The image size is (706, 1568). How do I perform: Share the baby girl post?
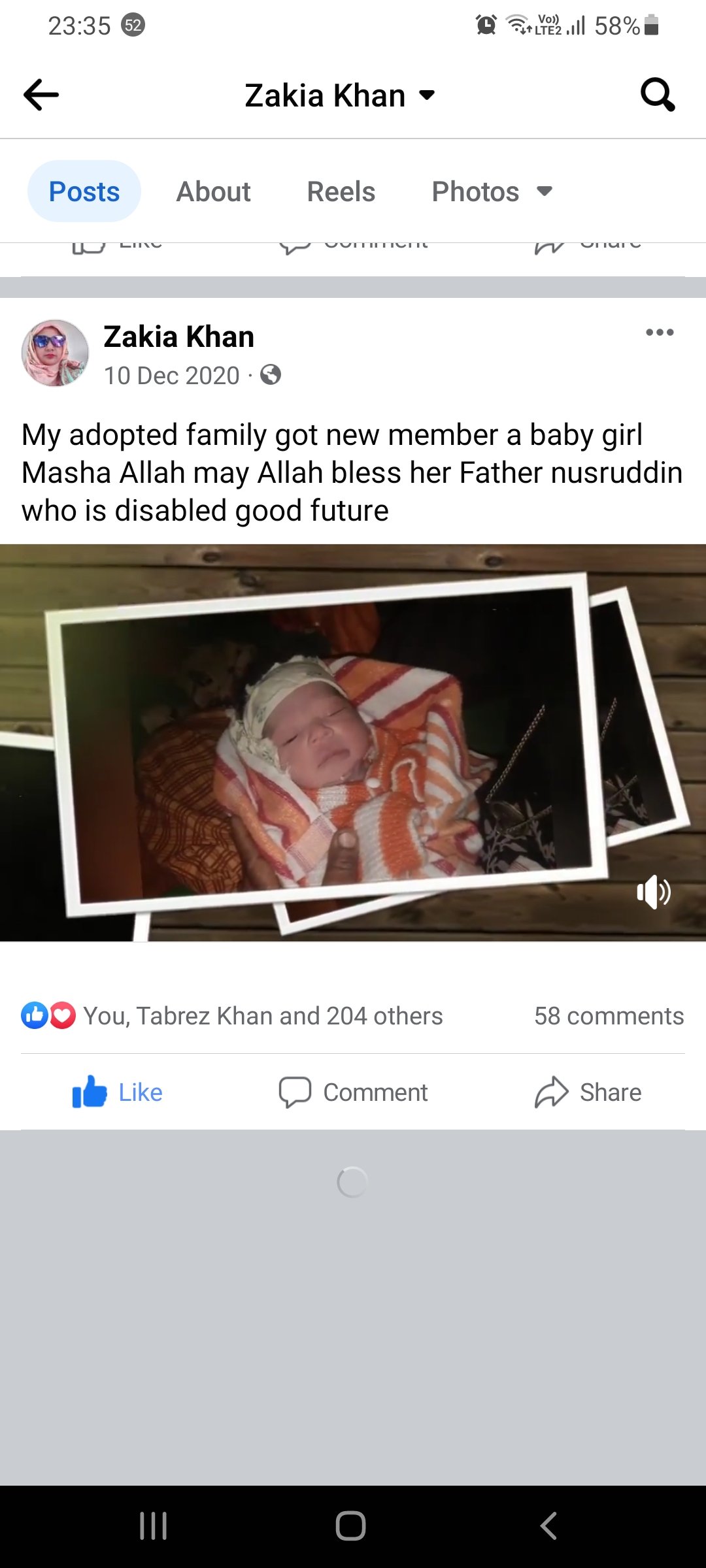pos(588,1092)
